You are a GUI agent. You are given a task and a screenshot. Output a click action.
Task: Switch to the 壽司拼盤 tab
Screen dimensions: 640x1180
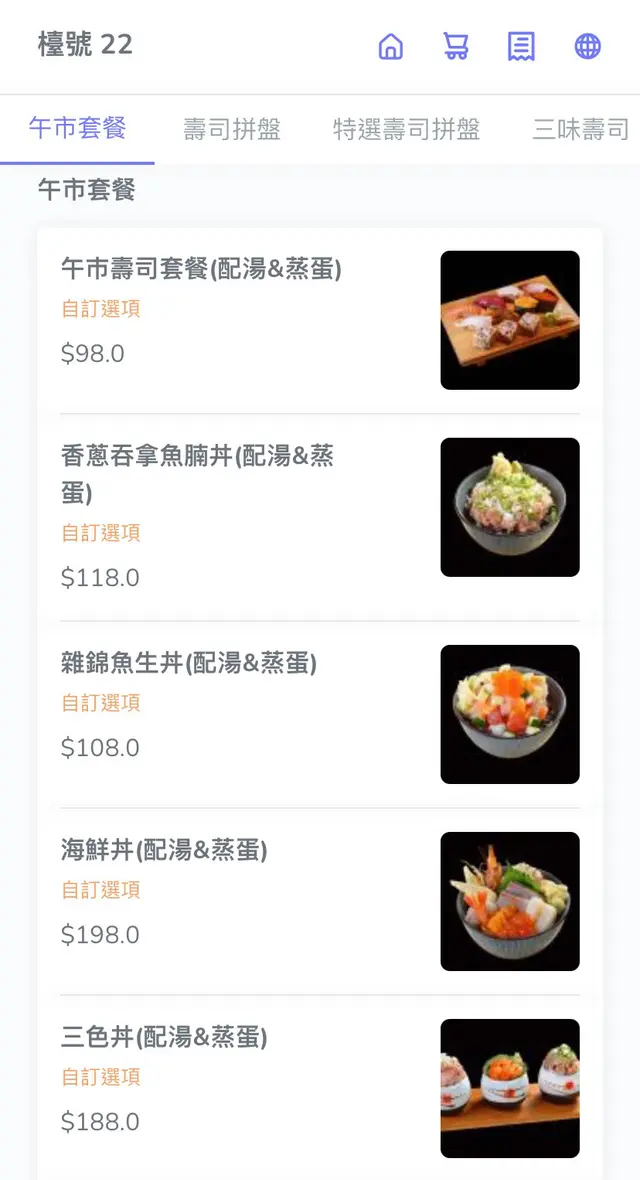click(x=232, y=129)
